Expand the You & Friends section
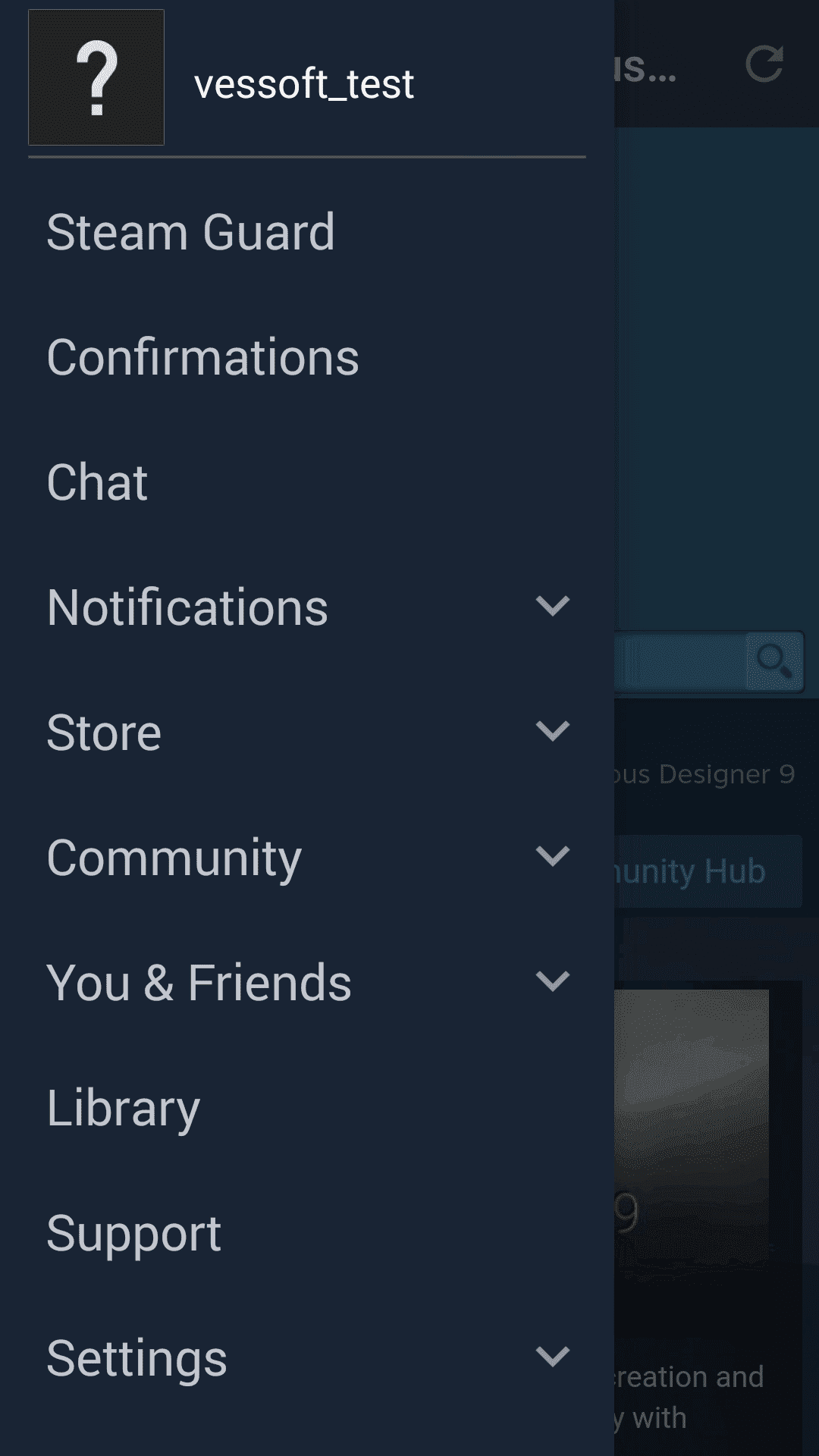 (307, 983)
